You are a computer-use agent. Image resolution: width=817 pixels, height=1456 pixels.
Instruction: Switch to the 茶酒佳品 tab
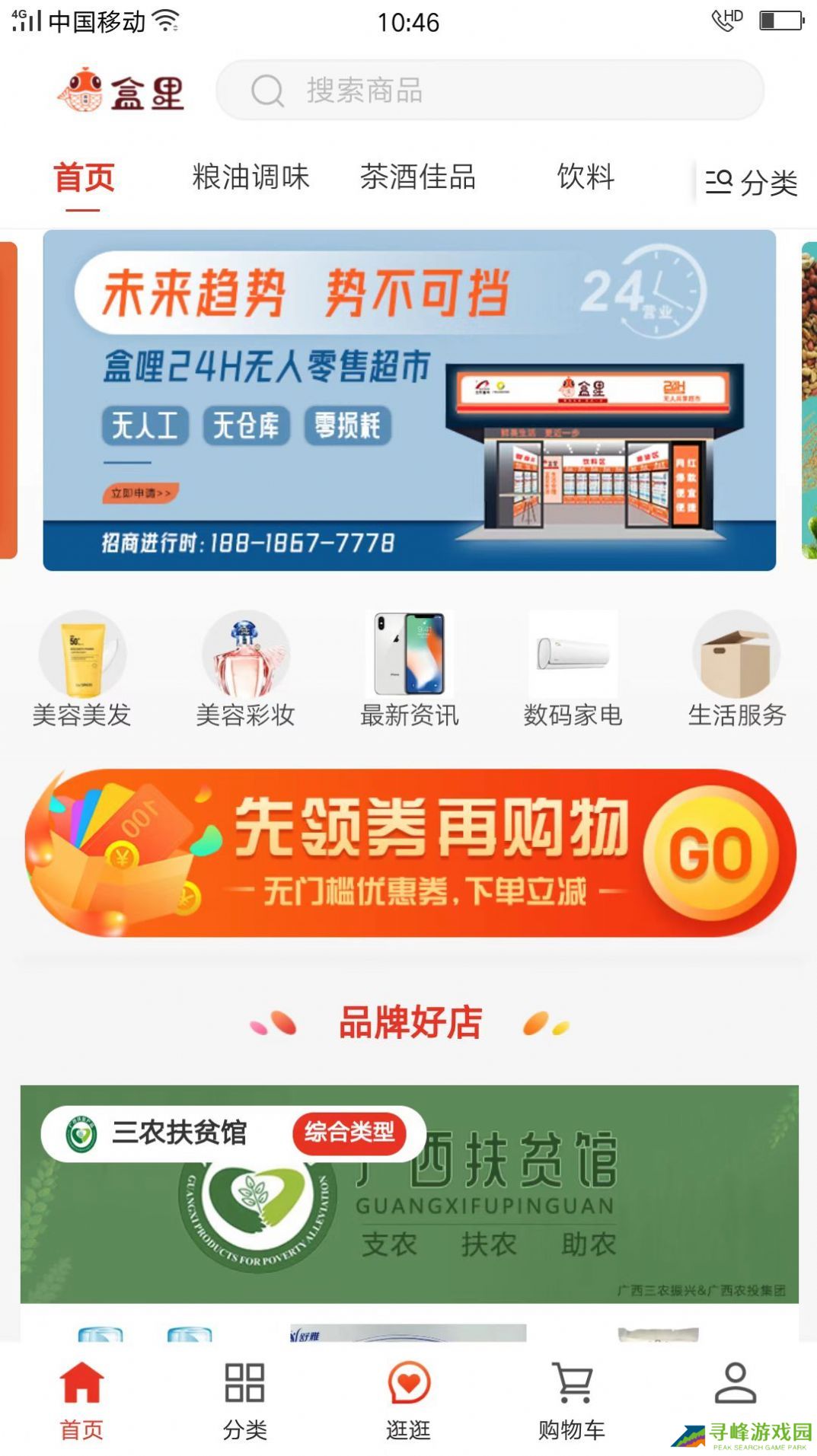pyautogui.click(x=417, y=177)
